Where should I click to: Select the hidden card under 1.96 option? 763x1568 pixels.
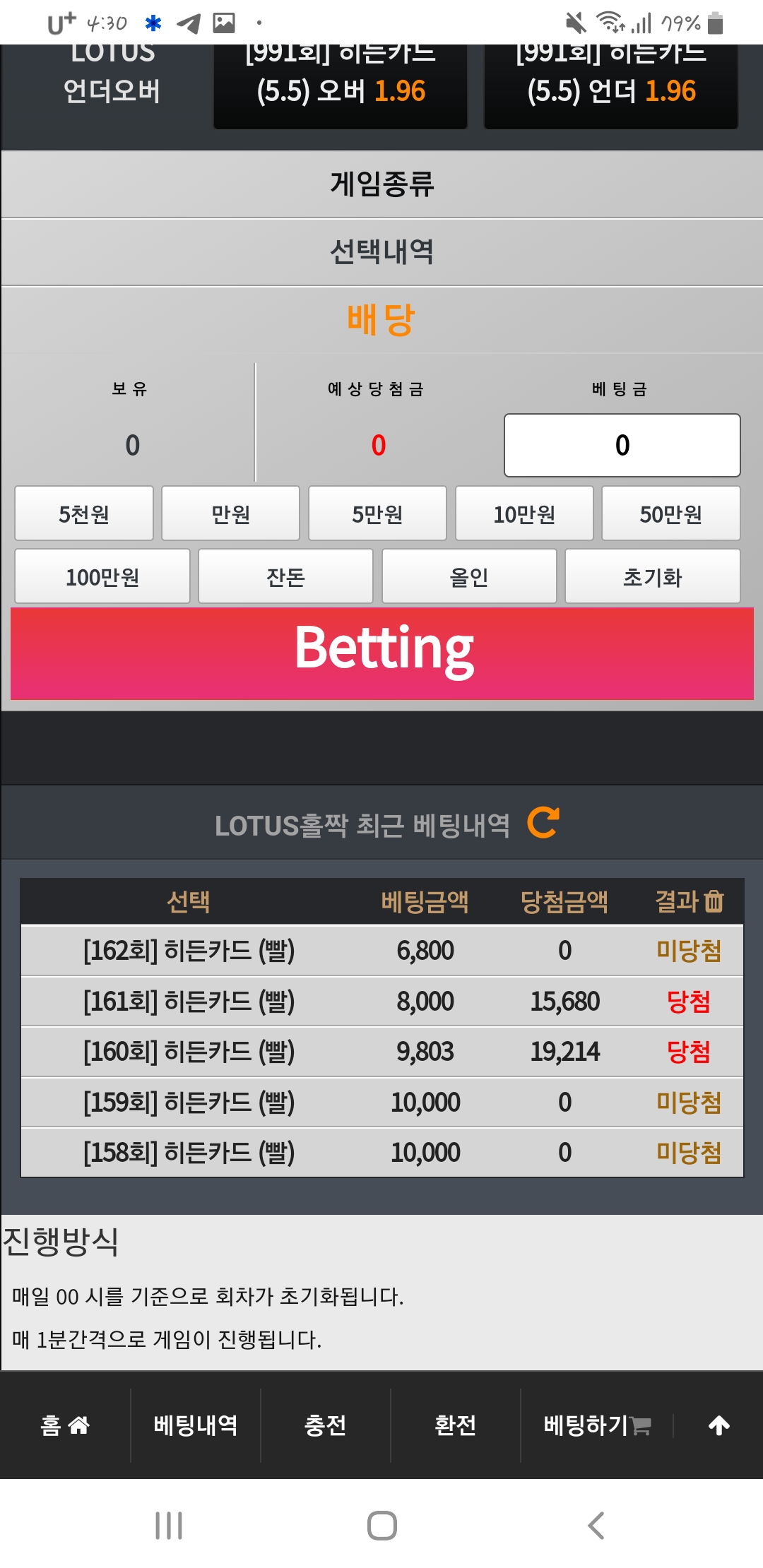pos(611,86)
